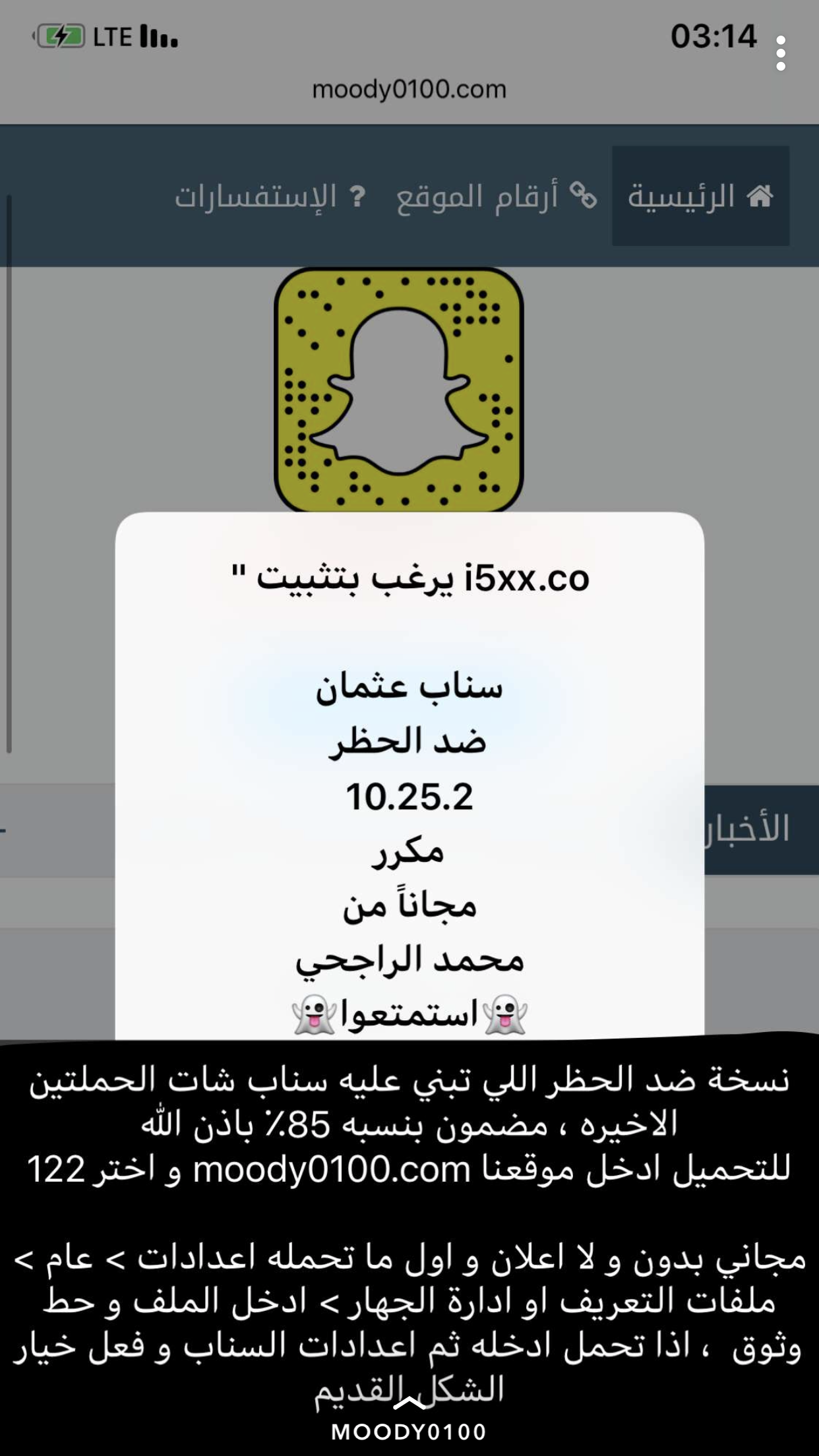Open the MOODY0100 attached link

(409, 1421)
